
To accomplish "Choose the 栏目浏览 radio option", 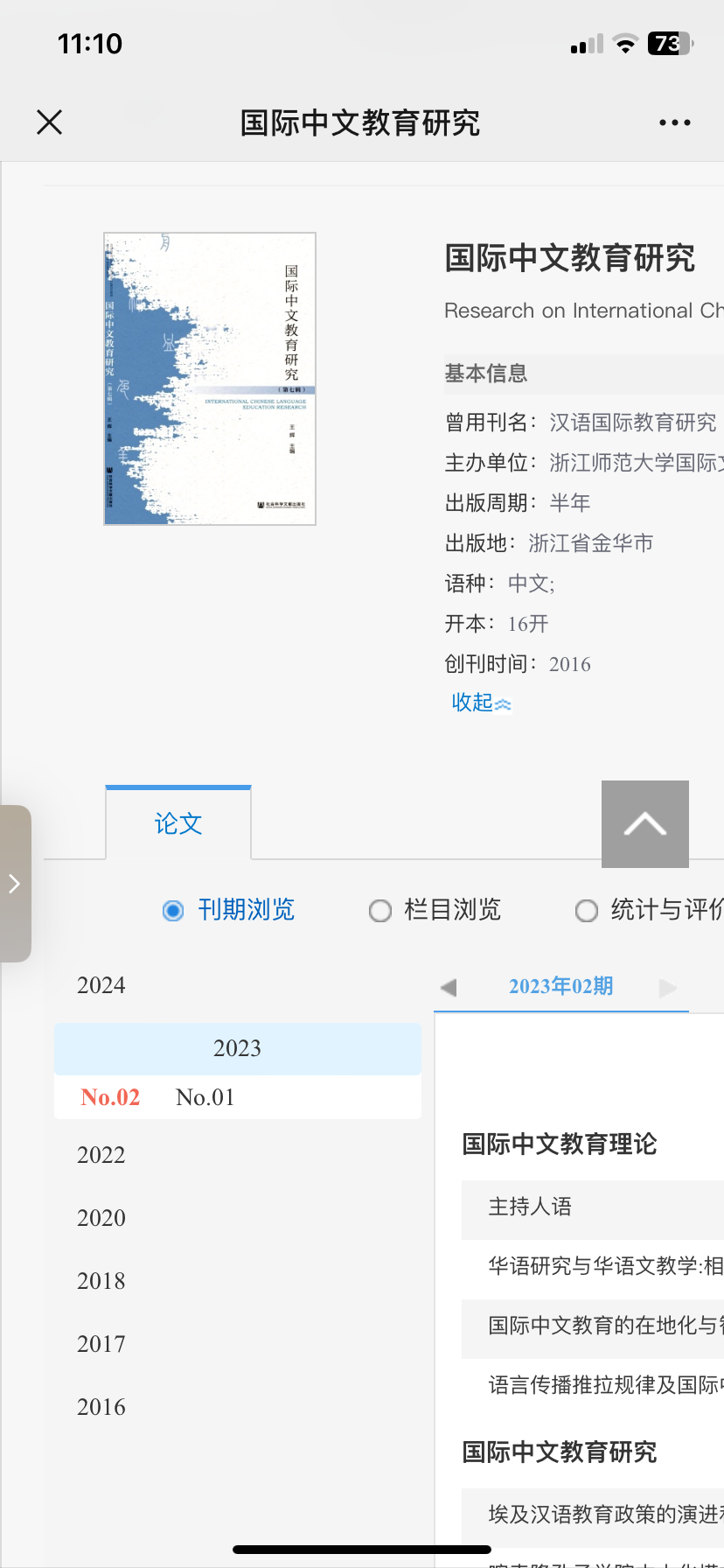I will point(435,910).
